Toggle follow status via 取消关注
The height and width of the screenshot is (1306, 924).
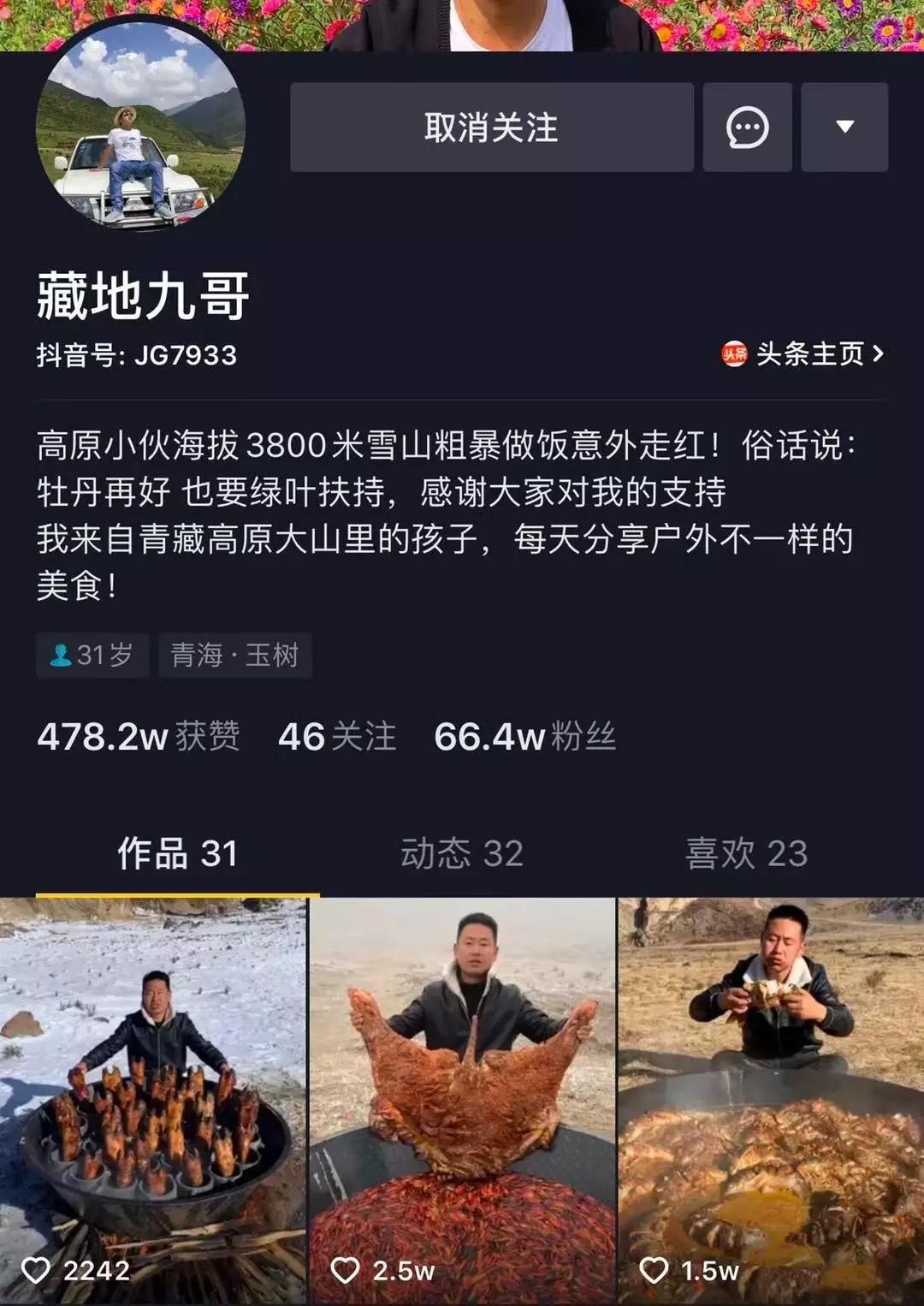(x=491, y=127)
